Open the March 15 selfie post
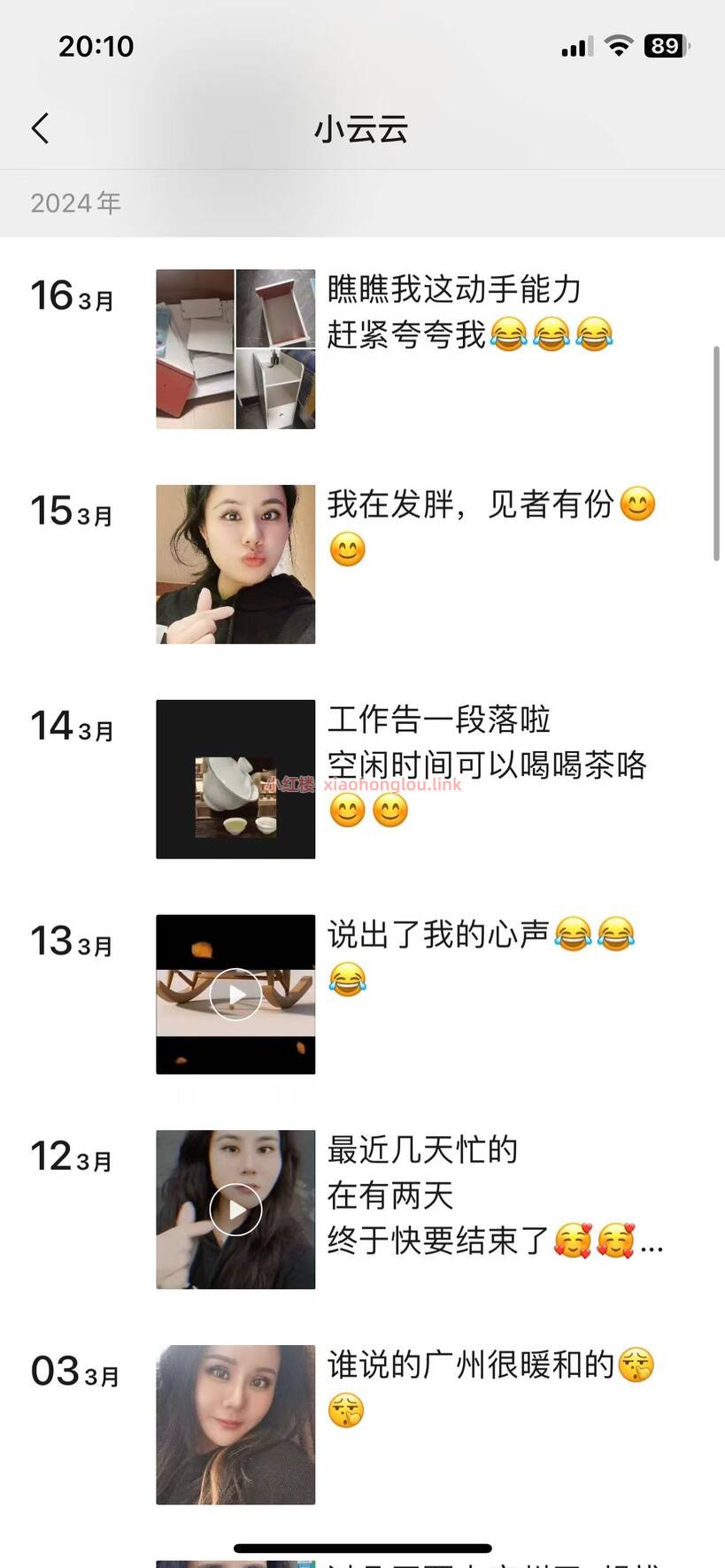Viewport: 725px width, 1568px height. (235, 565)
